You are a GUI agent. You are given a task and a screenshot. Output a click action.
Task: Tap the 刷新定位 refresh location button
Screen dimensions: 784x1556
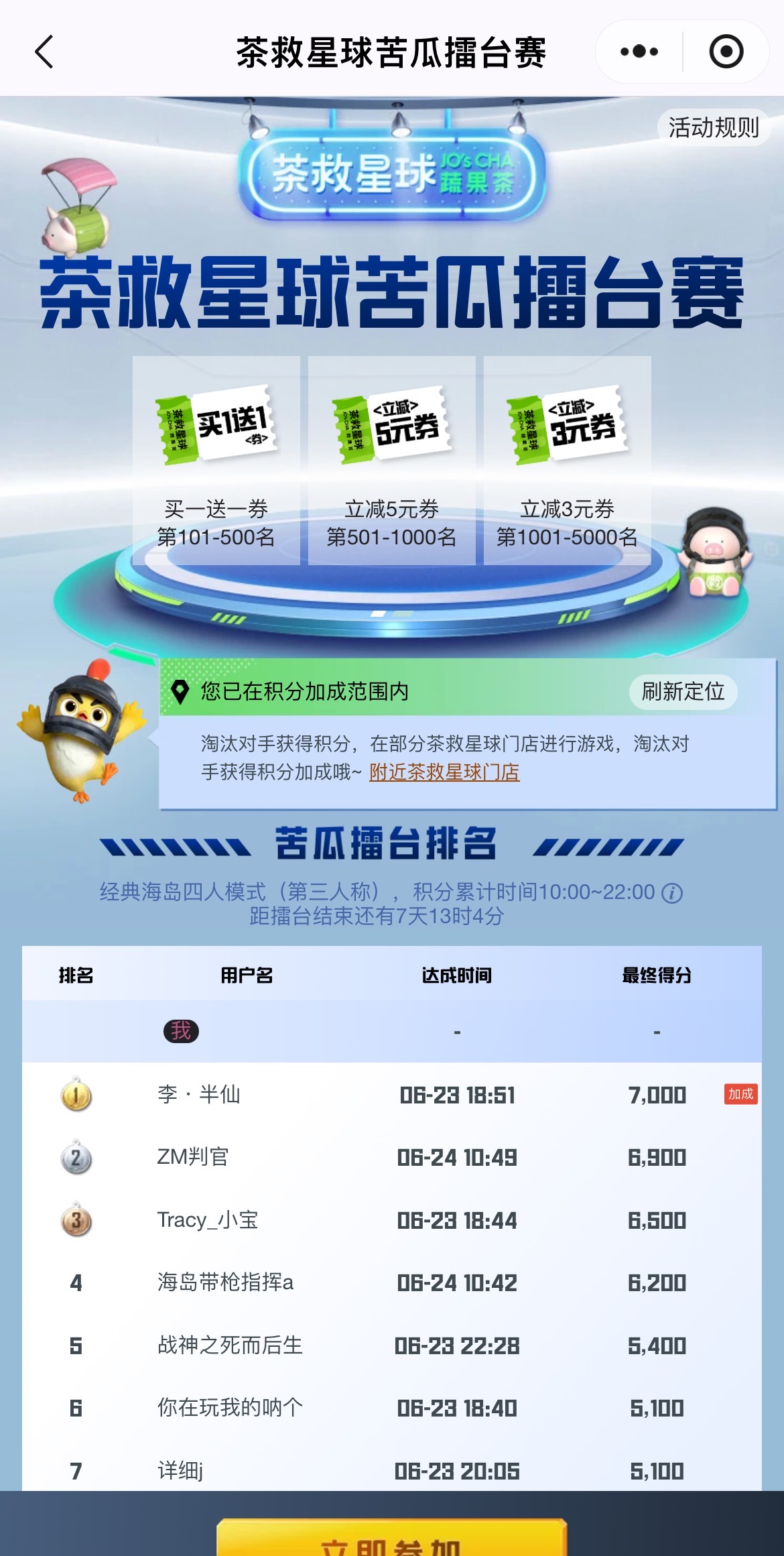(x=682, y=691)
